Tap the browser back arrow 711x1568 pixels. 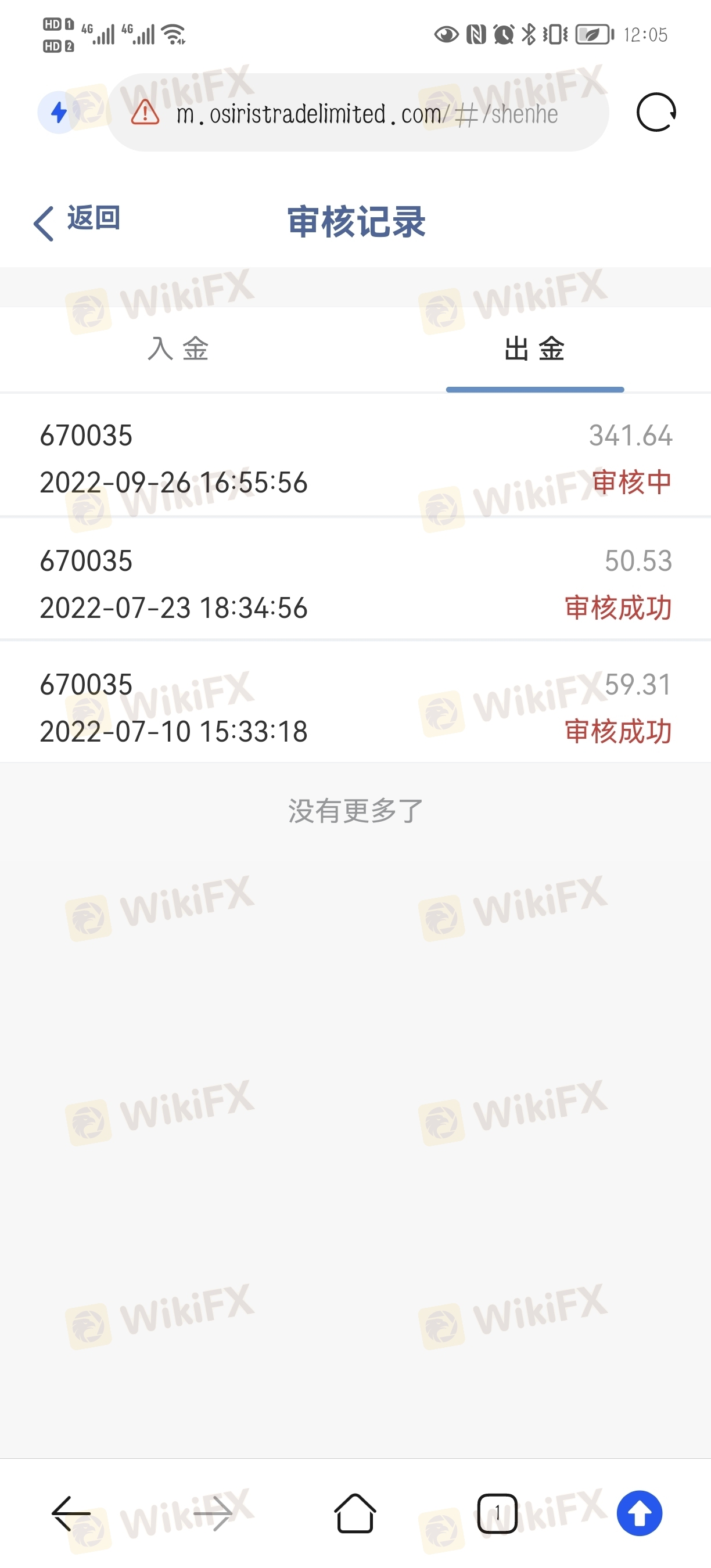pyautogui.click(x=71, y=1513)
